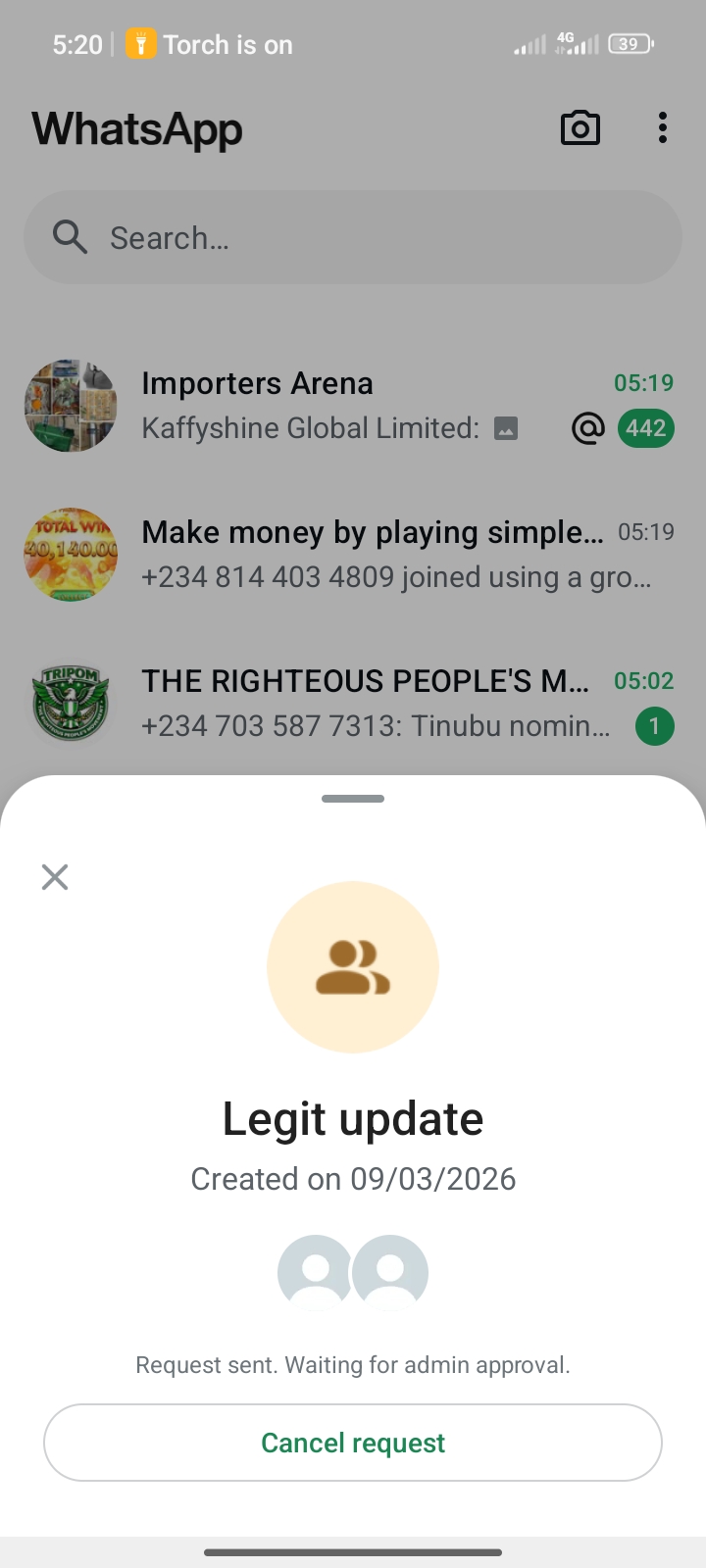Open the three-dot overflow menu

[663, 128]
